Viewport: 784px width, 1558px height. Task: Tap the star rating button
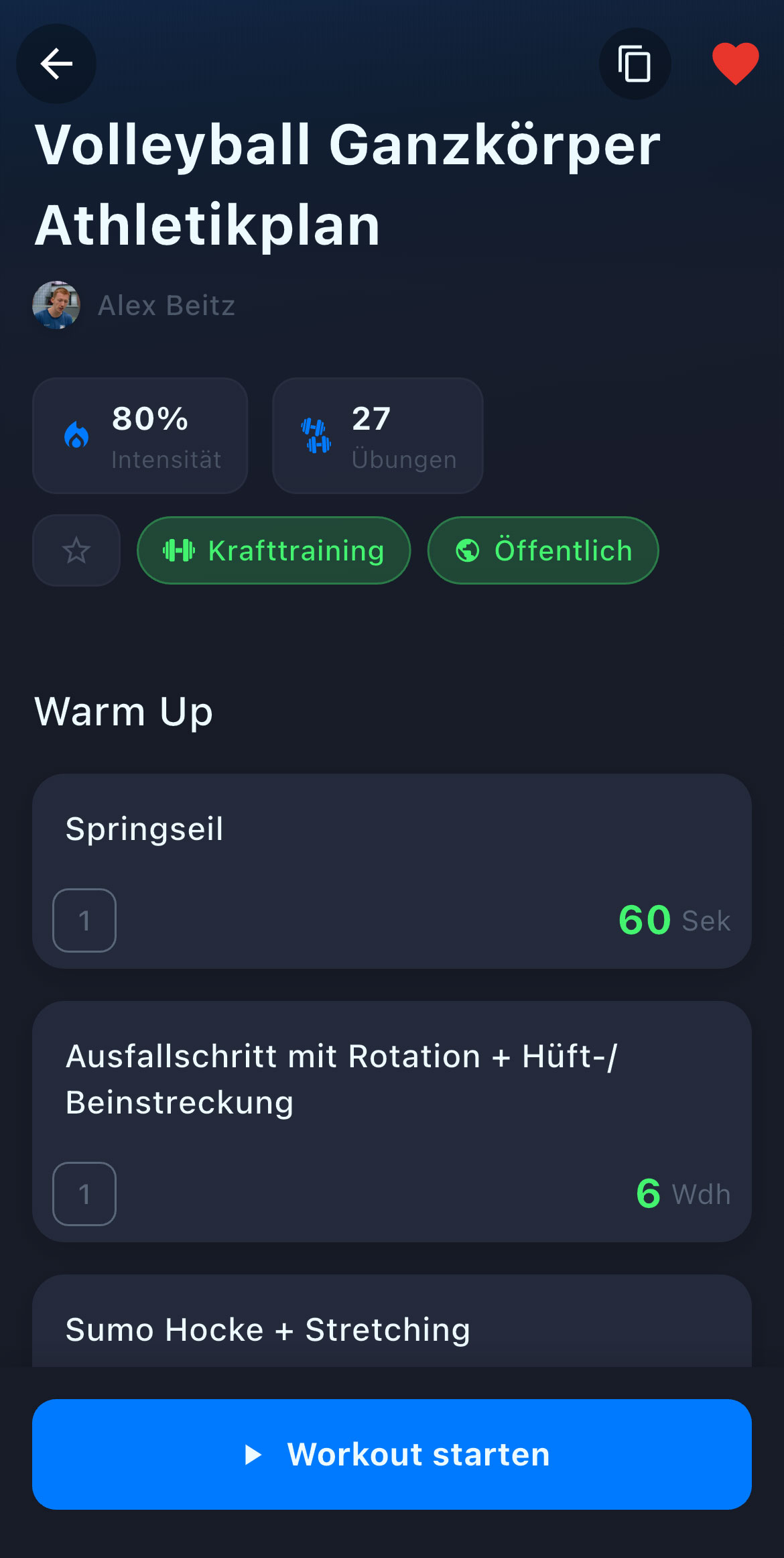point(76,550)
